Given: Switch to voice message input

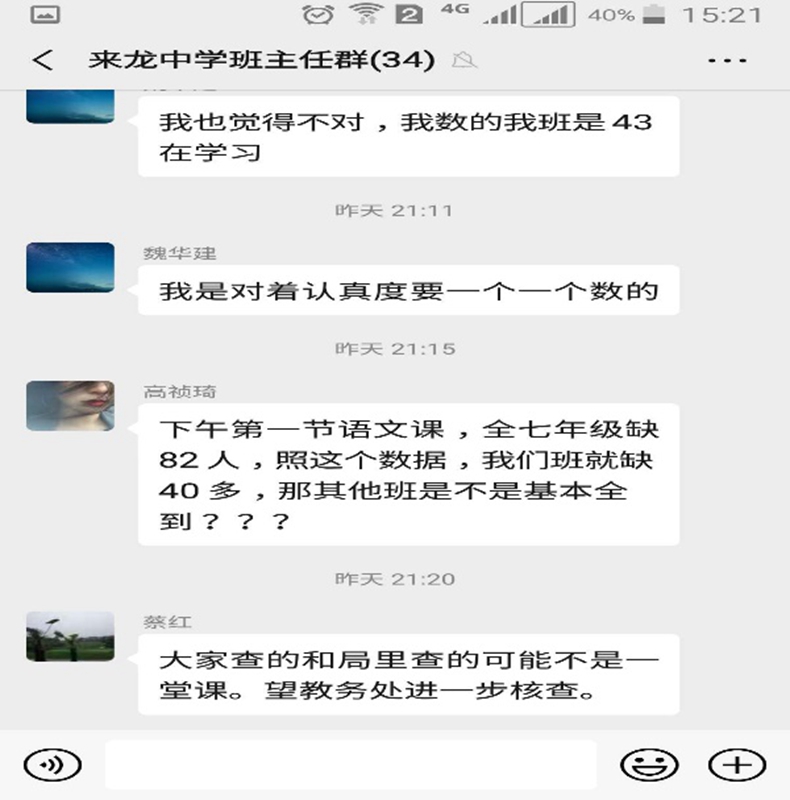Looking at the screenshot, I should pyautogui.click(x=52, y=765).
